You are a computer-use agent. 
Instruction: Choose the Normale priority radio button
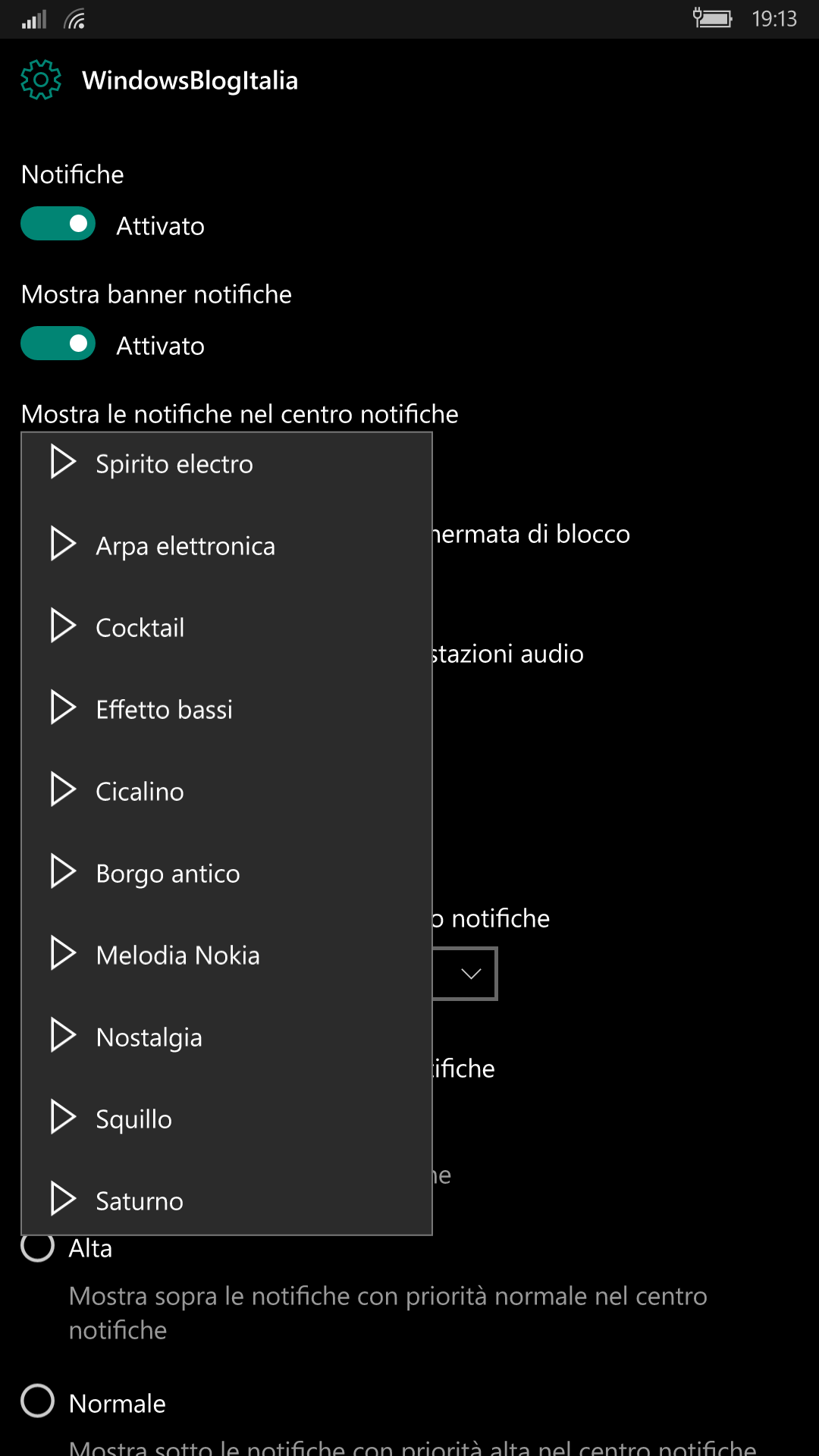(x=38, y=1401)
